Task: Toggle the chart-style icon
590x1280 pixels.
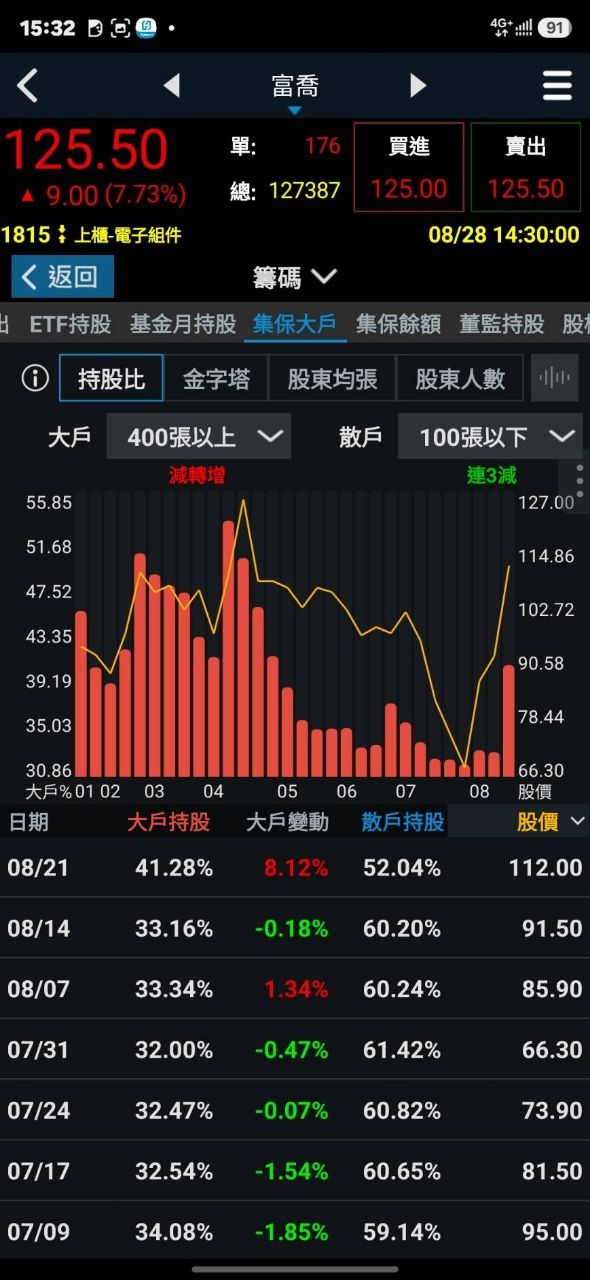Action: (555, 378)
